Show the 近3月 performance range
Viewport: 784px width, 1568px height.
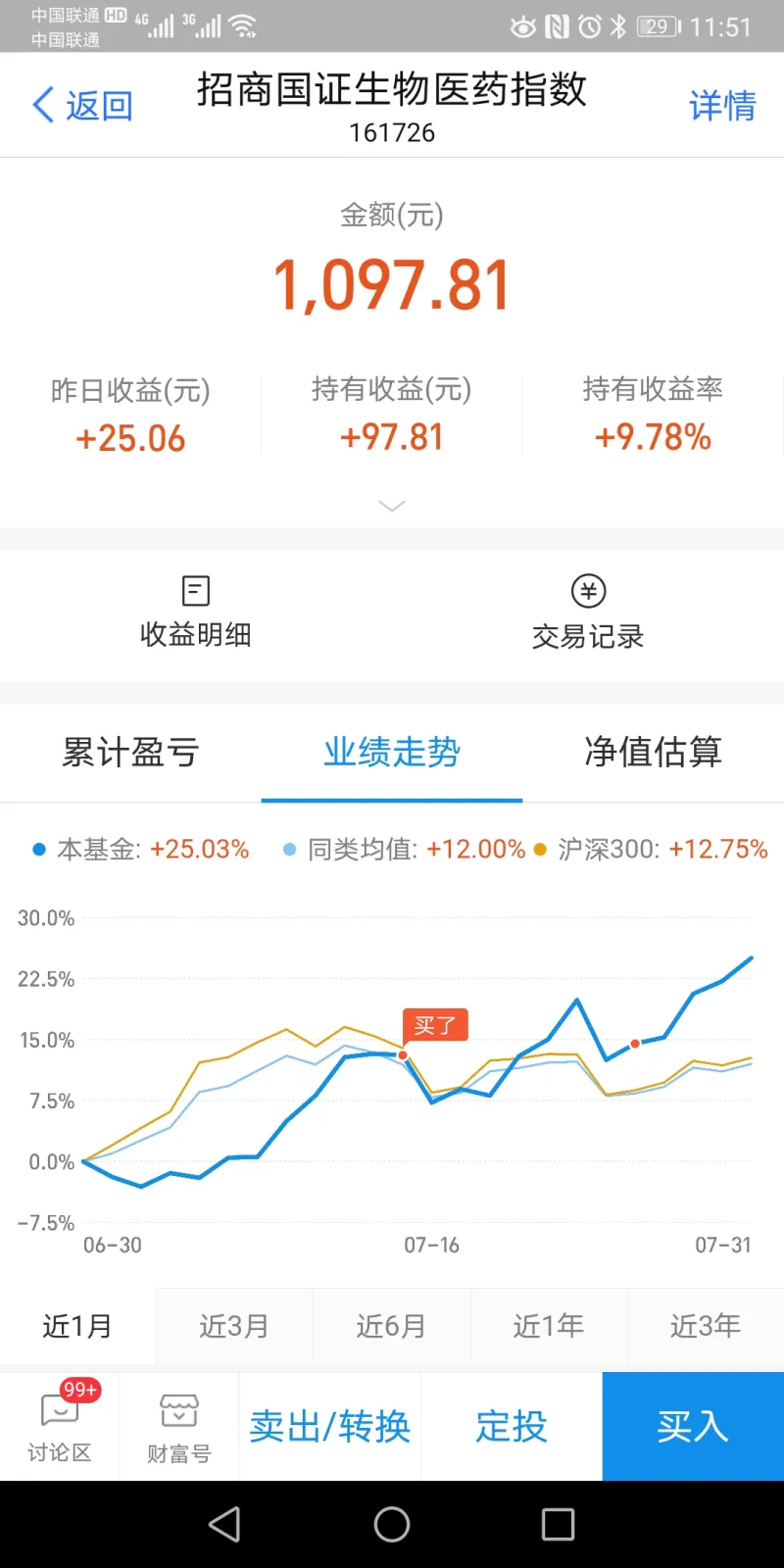[x=234, y=1326]
